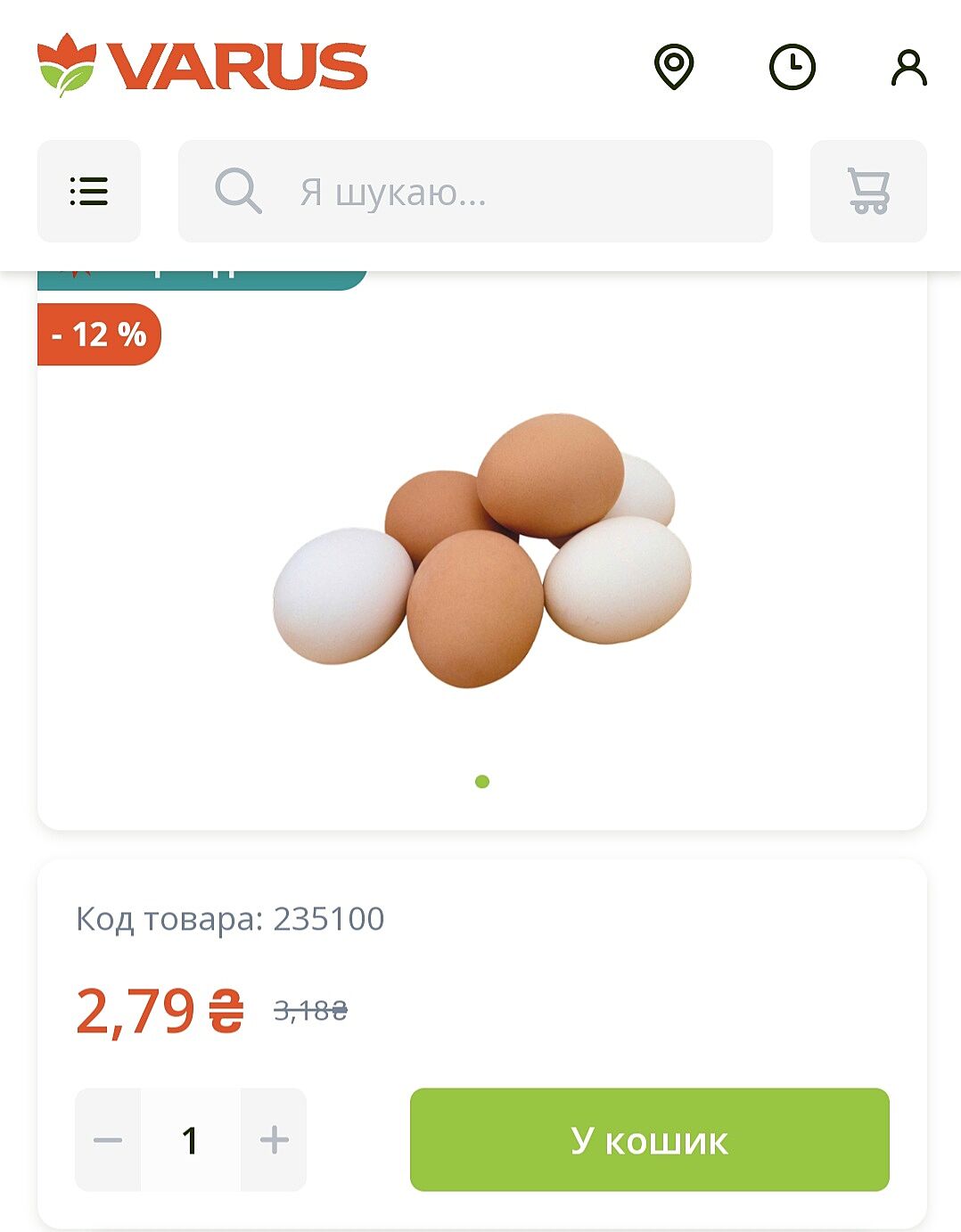
Task: Add eggs with 'У кошик' button
Action: 649,1139
